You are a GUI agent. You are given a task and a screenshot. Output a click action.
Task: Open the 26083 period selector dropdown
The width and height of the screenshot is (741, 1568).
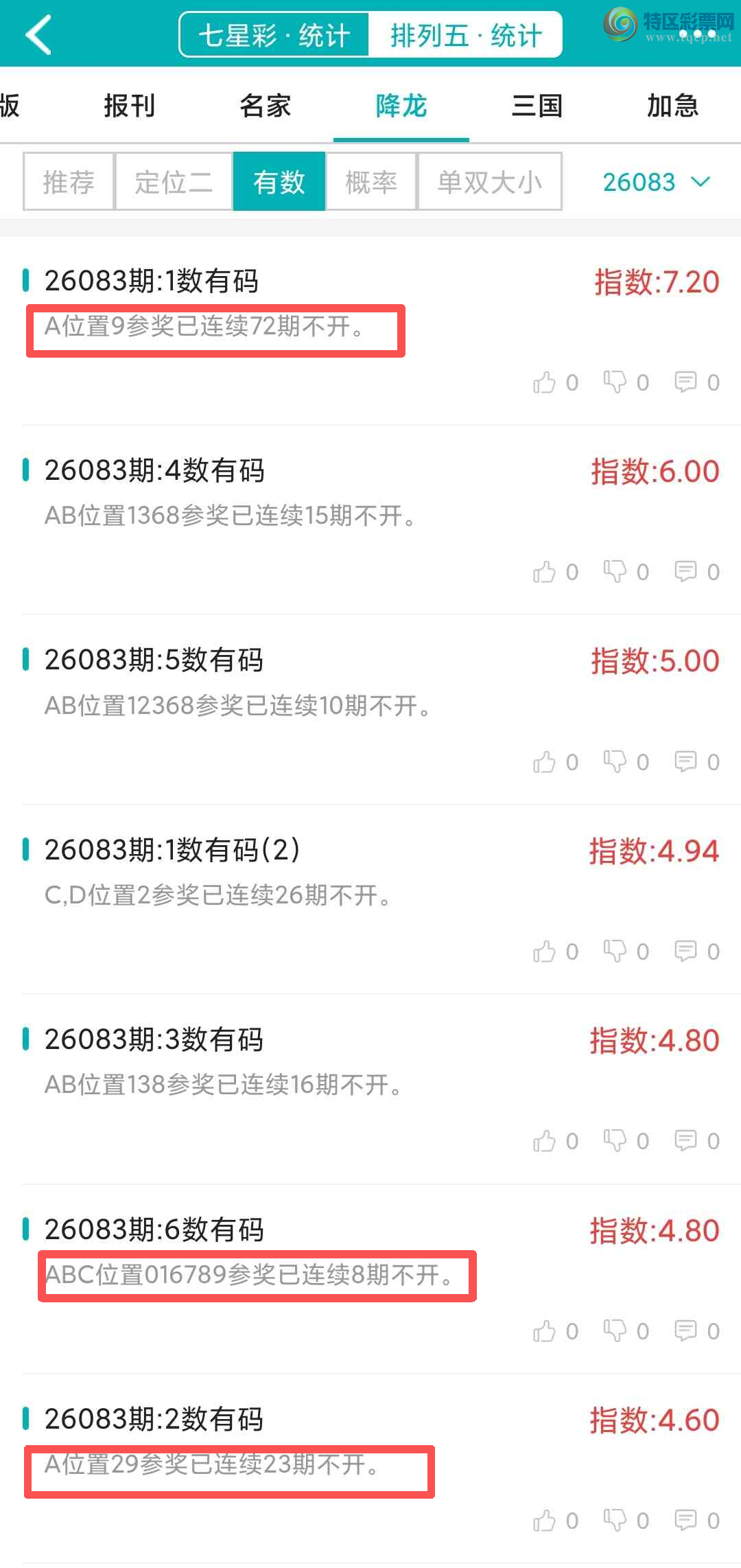tap(655, 181)
